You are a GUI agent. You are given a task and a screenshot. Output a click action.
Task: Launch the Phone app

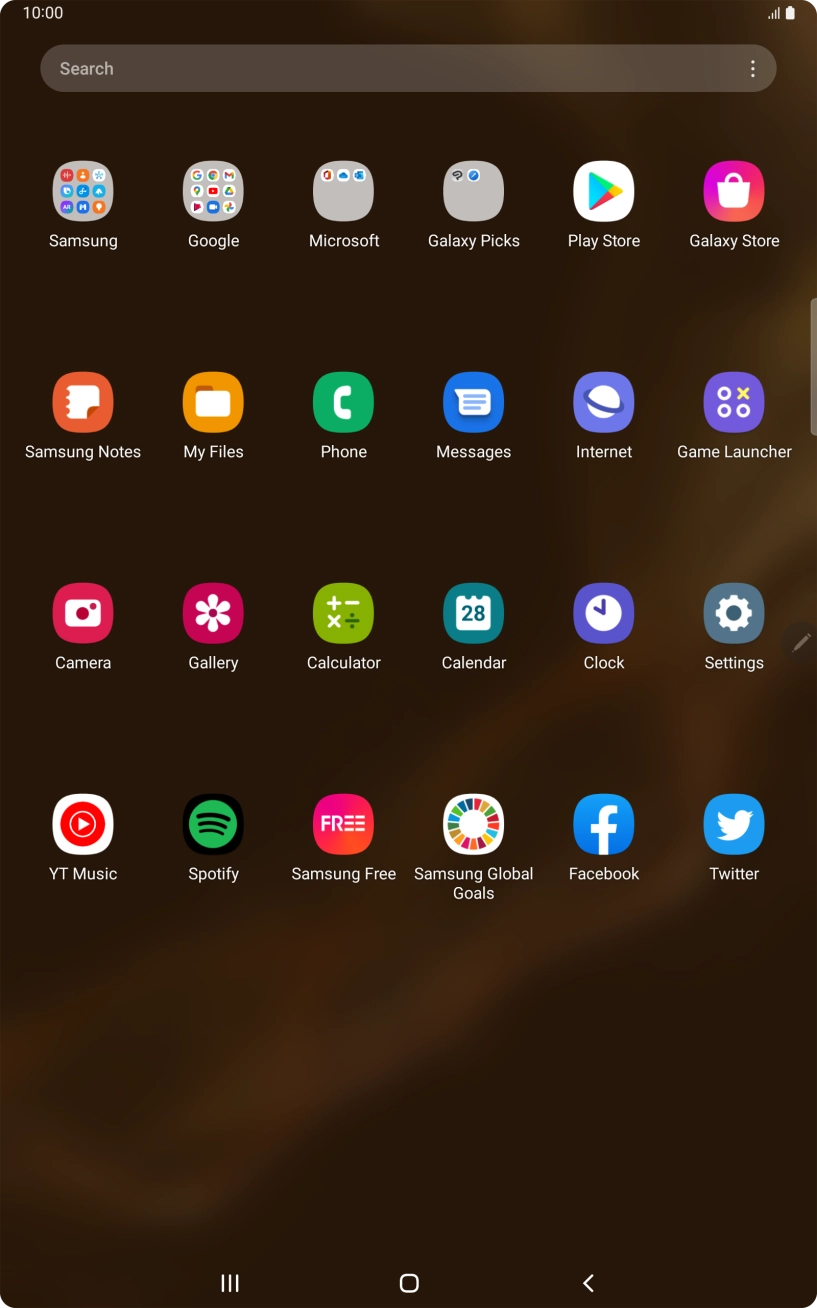click(343, 402)
